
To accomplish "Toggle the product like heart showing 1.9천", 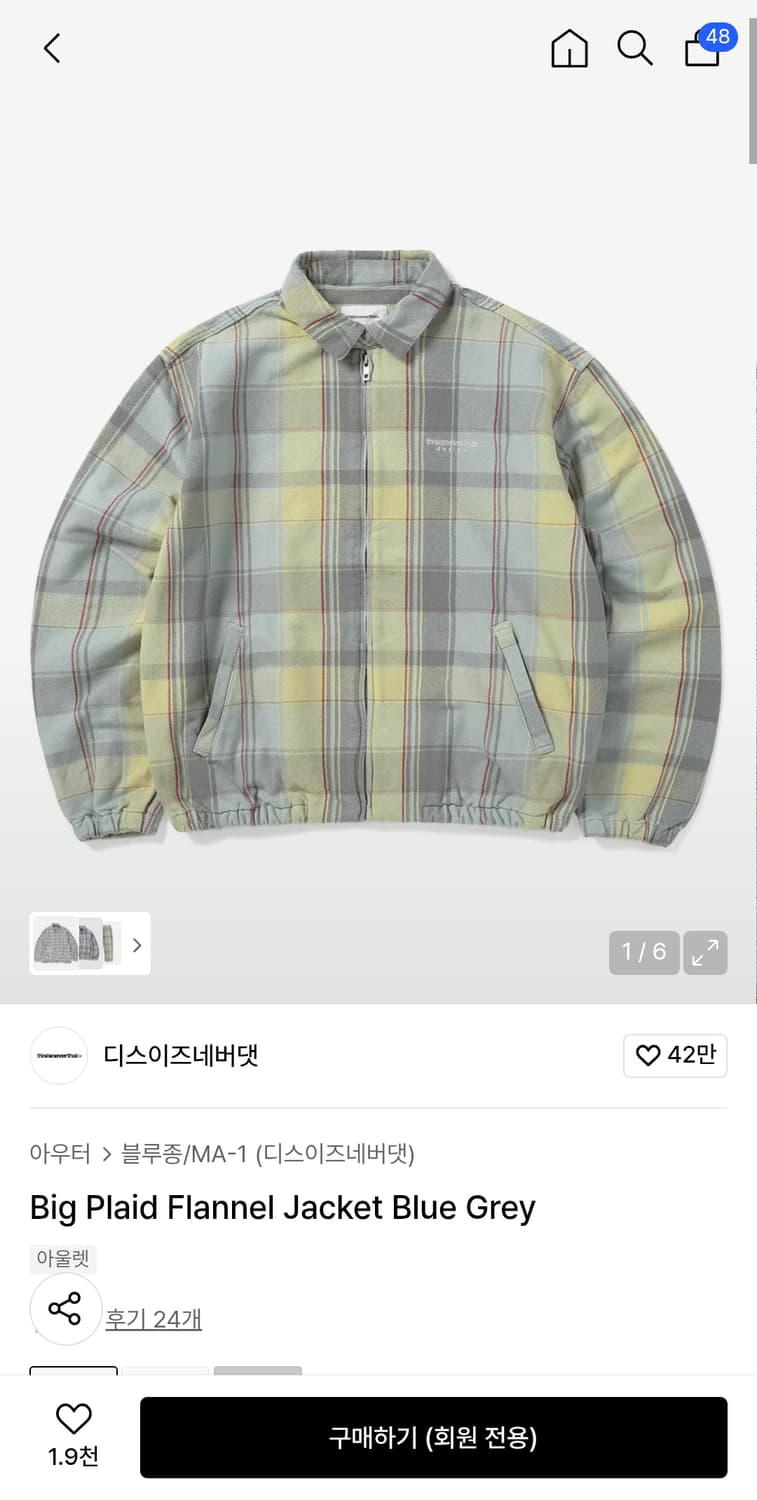I will [71, 1434].
